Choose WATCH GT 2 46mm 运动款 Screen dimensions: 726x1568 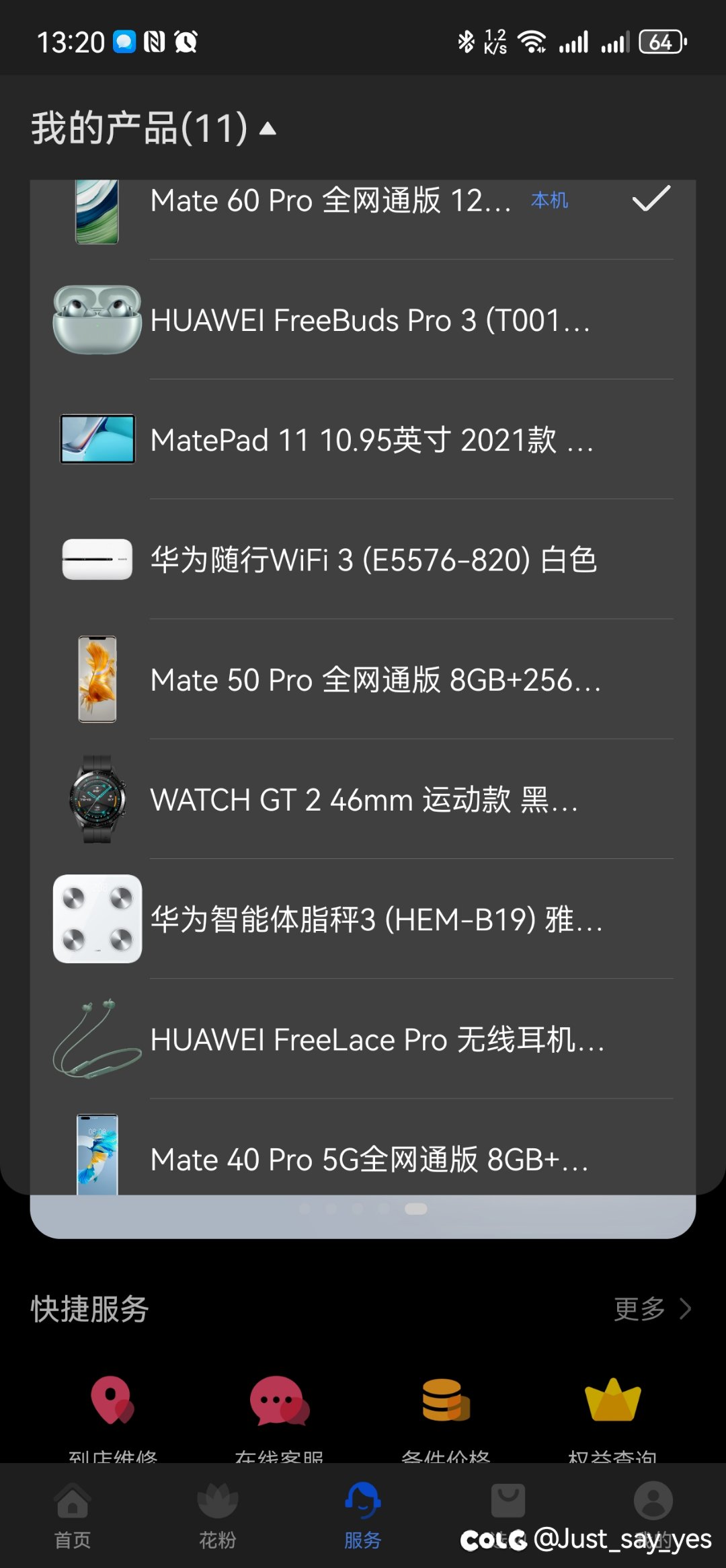pyautogui.click(x=363, y=799)
